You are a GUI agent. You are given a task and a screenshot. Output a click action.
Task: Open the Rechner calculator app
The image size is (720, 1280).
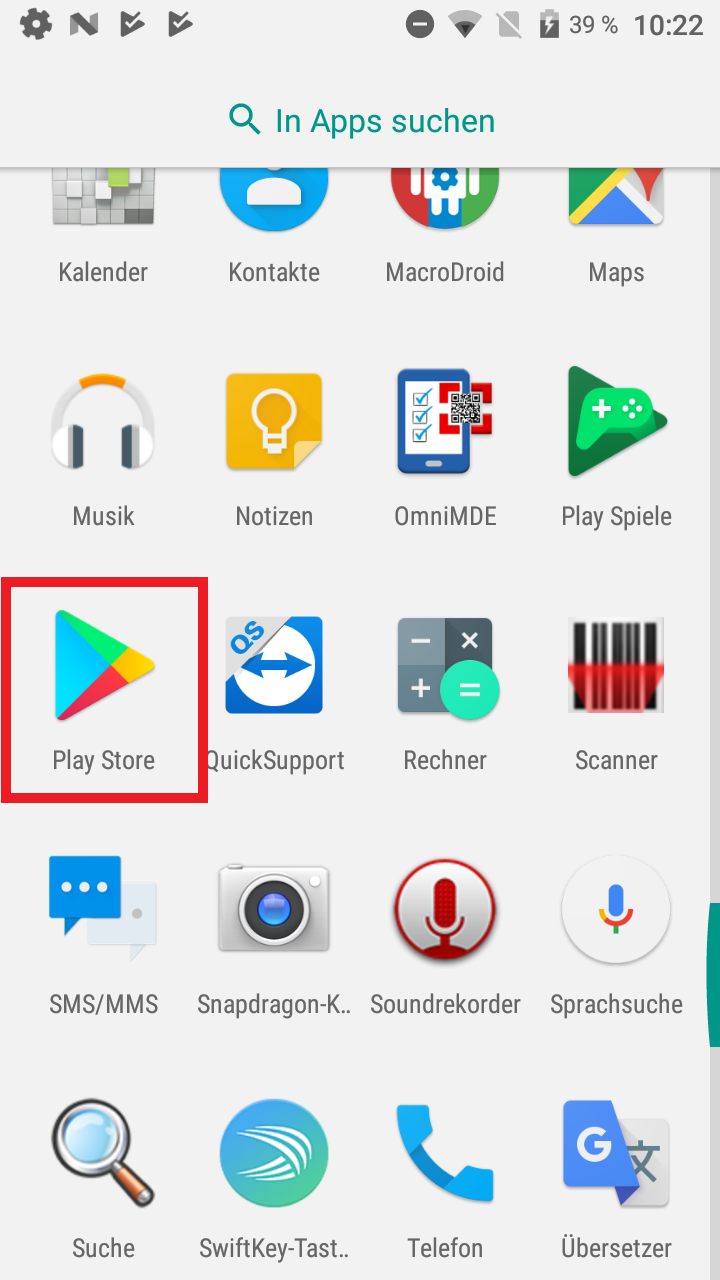point(445,692)
